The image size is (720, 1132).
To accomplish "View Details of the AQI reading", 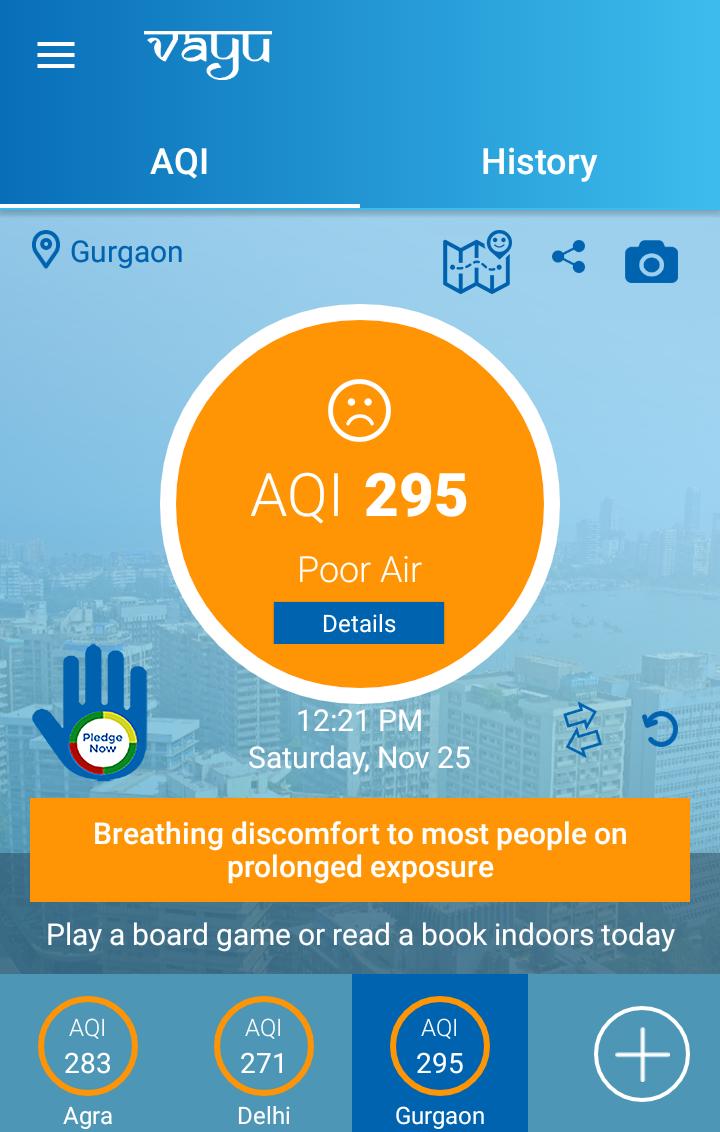I will click(359, 623).
